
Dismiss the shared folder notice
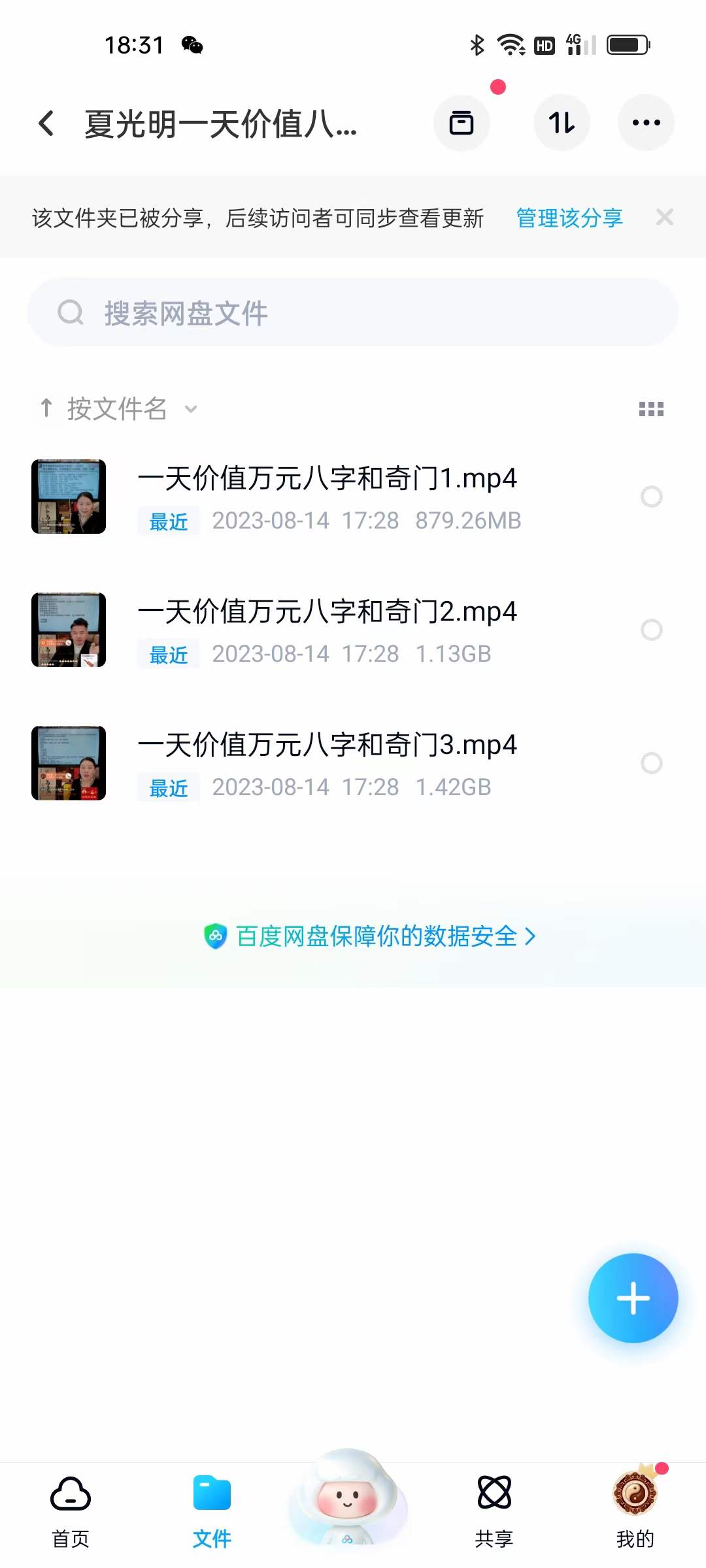pos(665,218)
